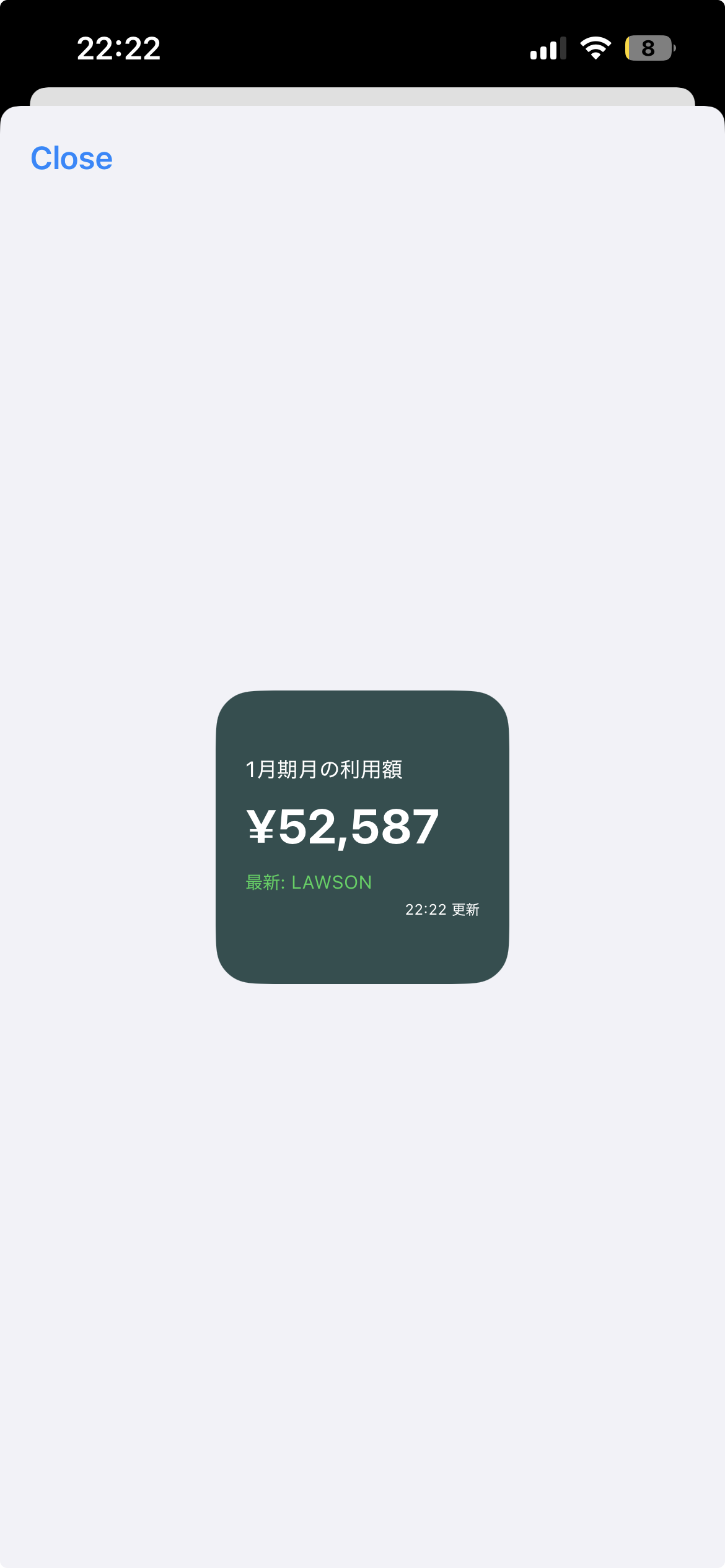The width and height of the screenshot is (725, 1568).
Task: Close the widget preview sheet
Action: click(71, 159)
